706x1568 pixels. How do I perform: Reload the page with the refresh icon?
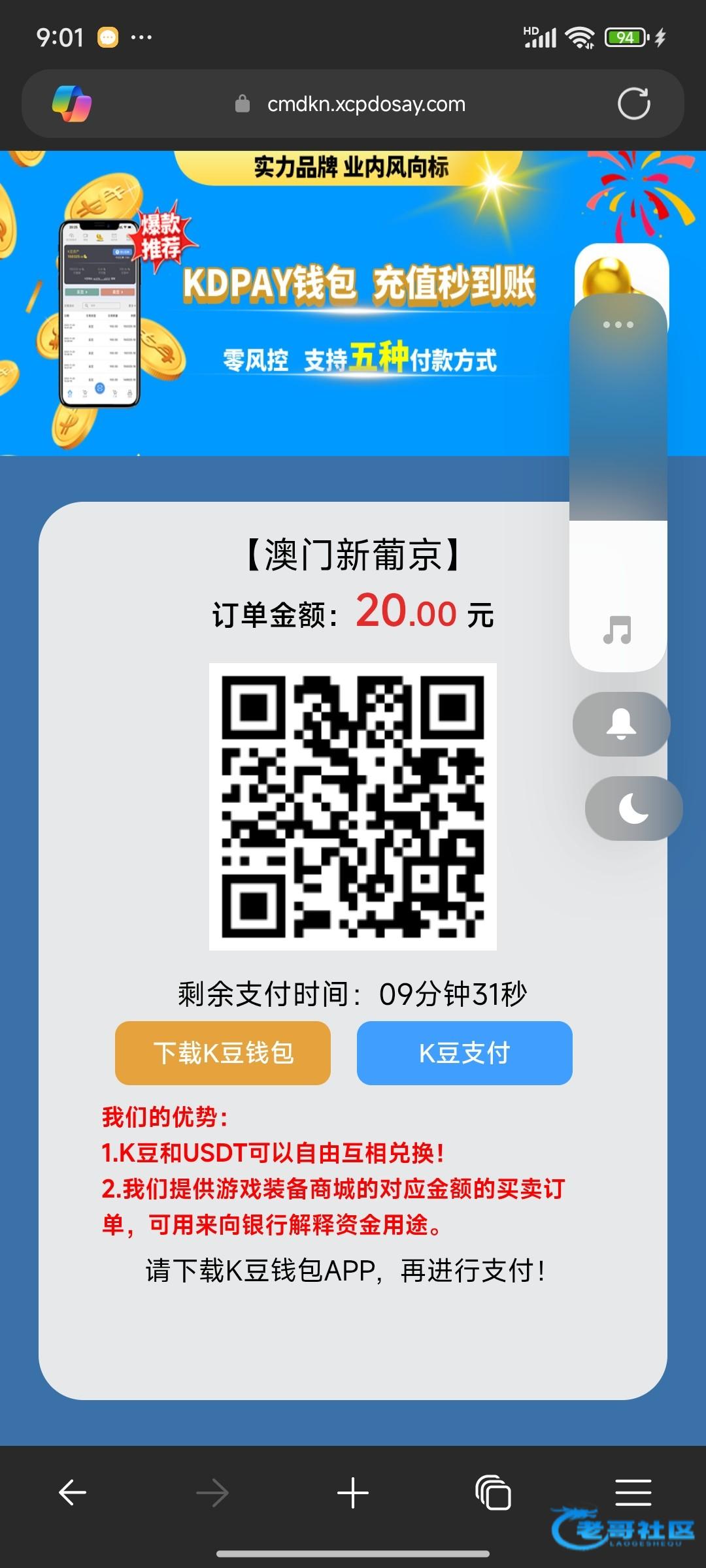click(x=633, y=103)
